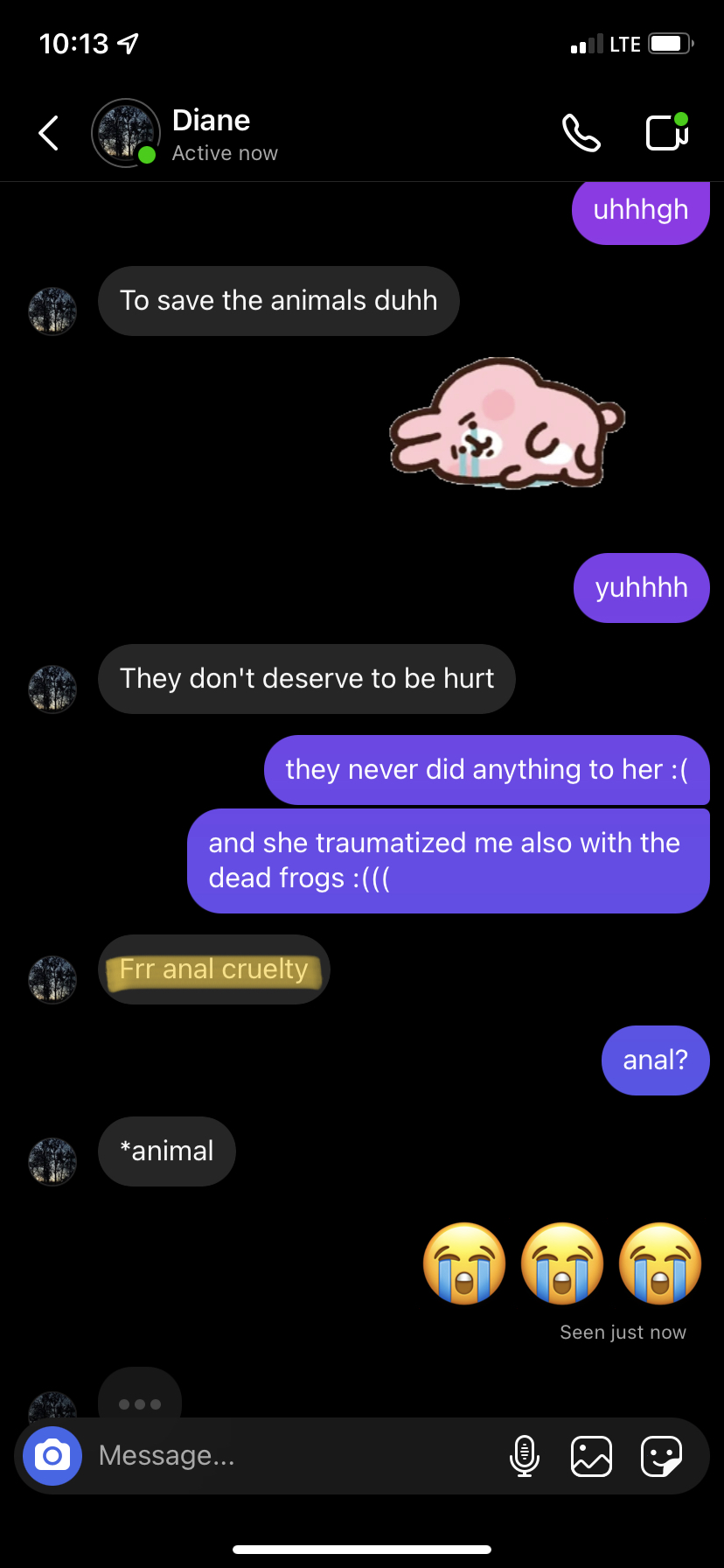Tap Diane's avatar beside "*animal"
The height and width of the screenshot is (1568, 724).
point(52,1161)
